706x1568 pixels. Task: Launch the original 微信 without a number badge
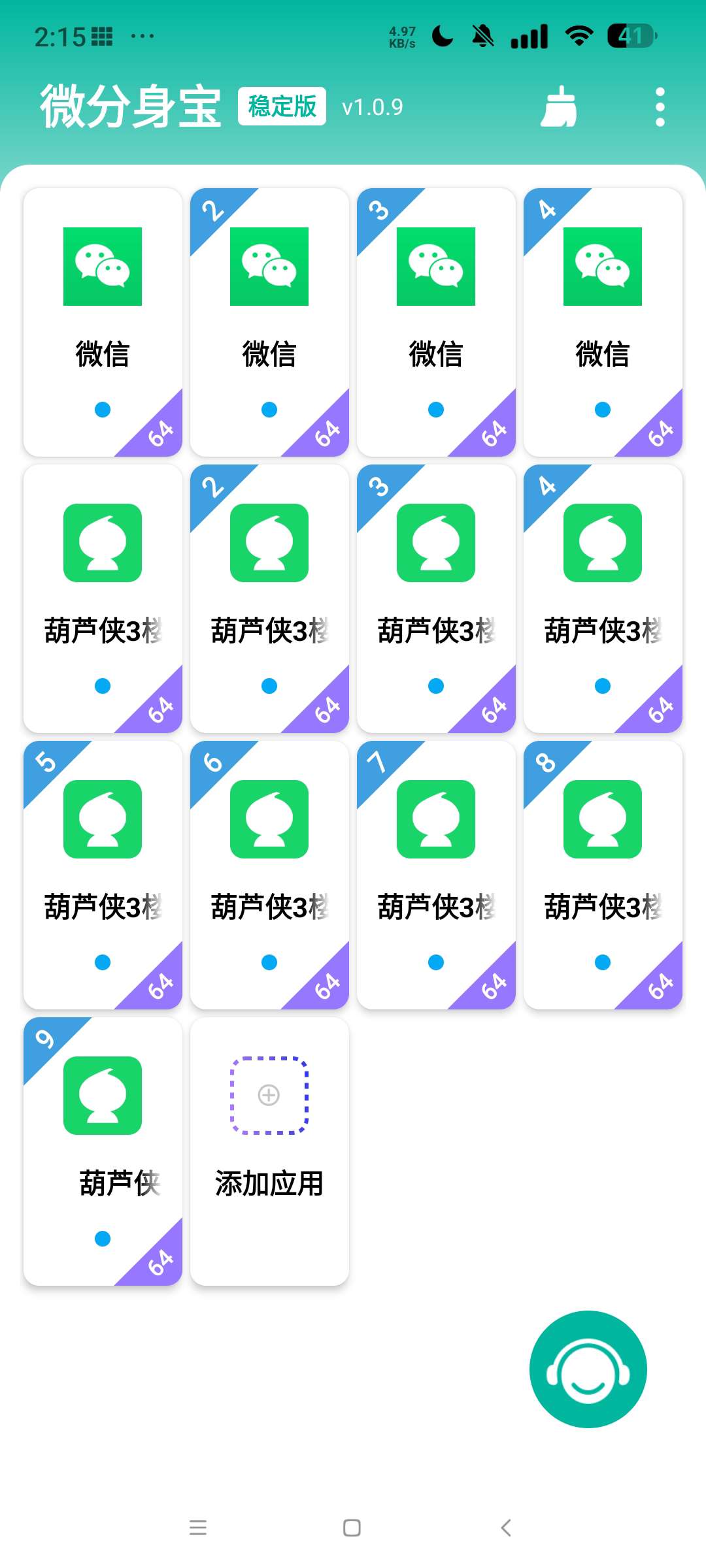103,322
